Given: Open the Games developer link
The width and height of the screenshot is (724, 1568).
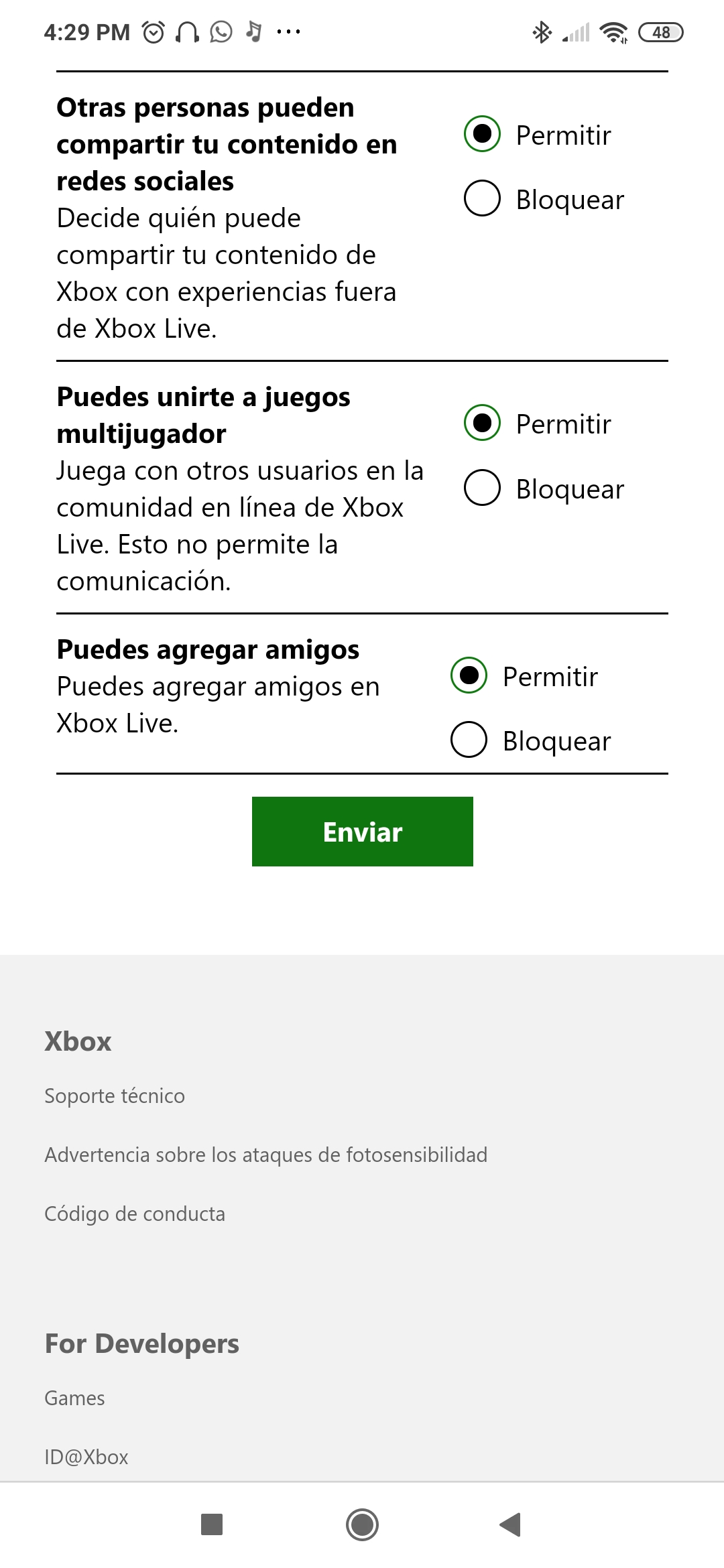Looking at the screenshot, I should click(74, 1398).
